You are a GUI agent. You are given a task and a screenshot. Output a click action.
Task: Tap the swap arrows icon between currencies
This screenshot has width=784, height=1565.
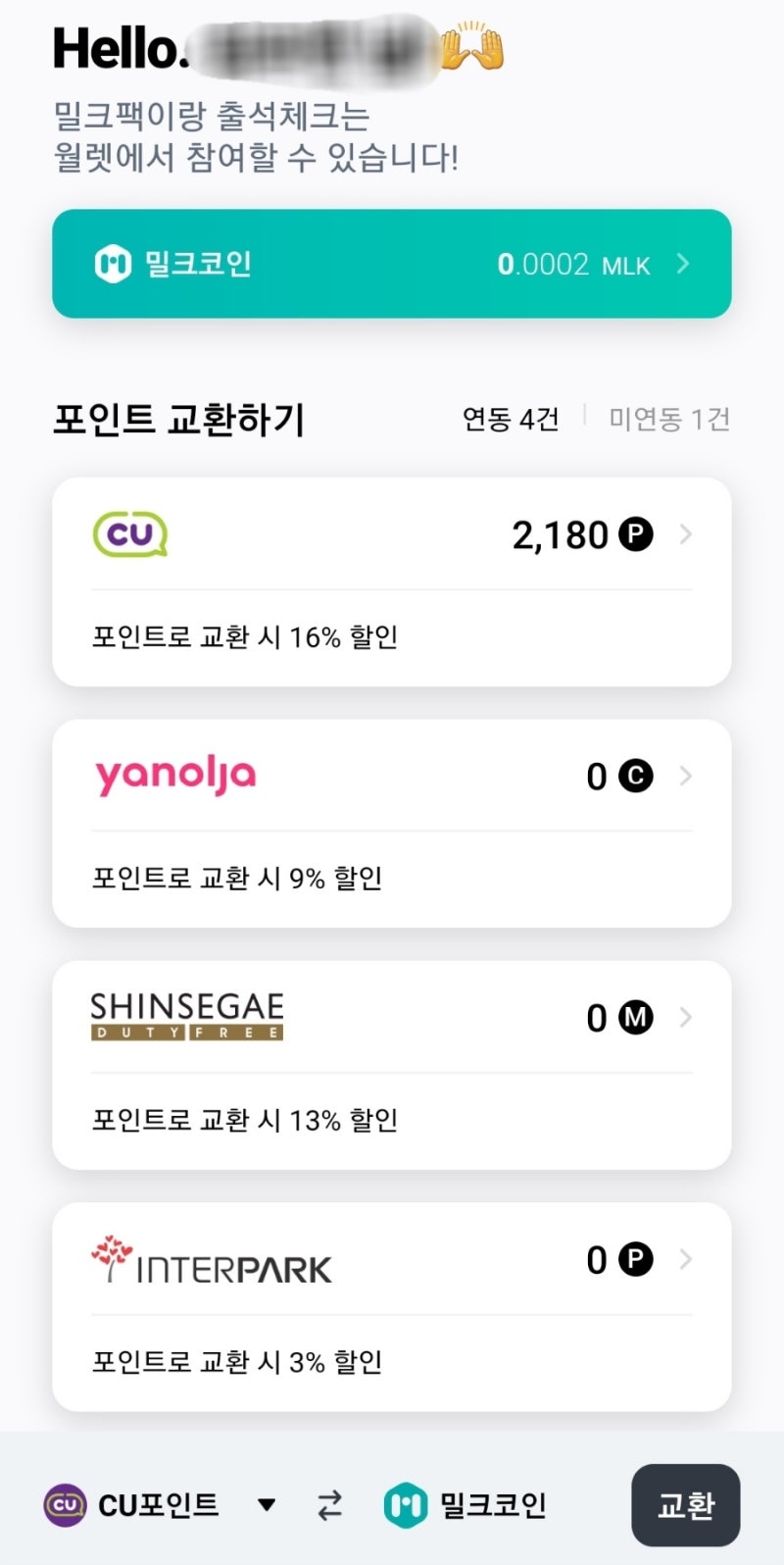[330, 1503]
